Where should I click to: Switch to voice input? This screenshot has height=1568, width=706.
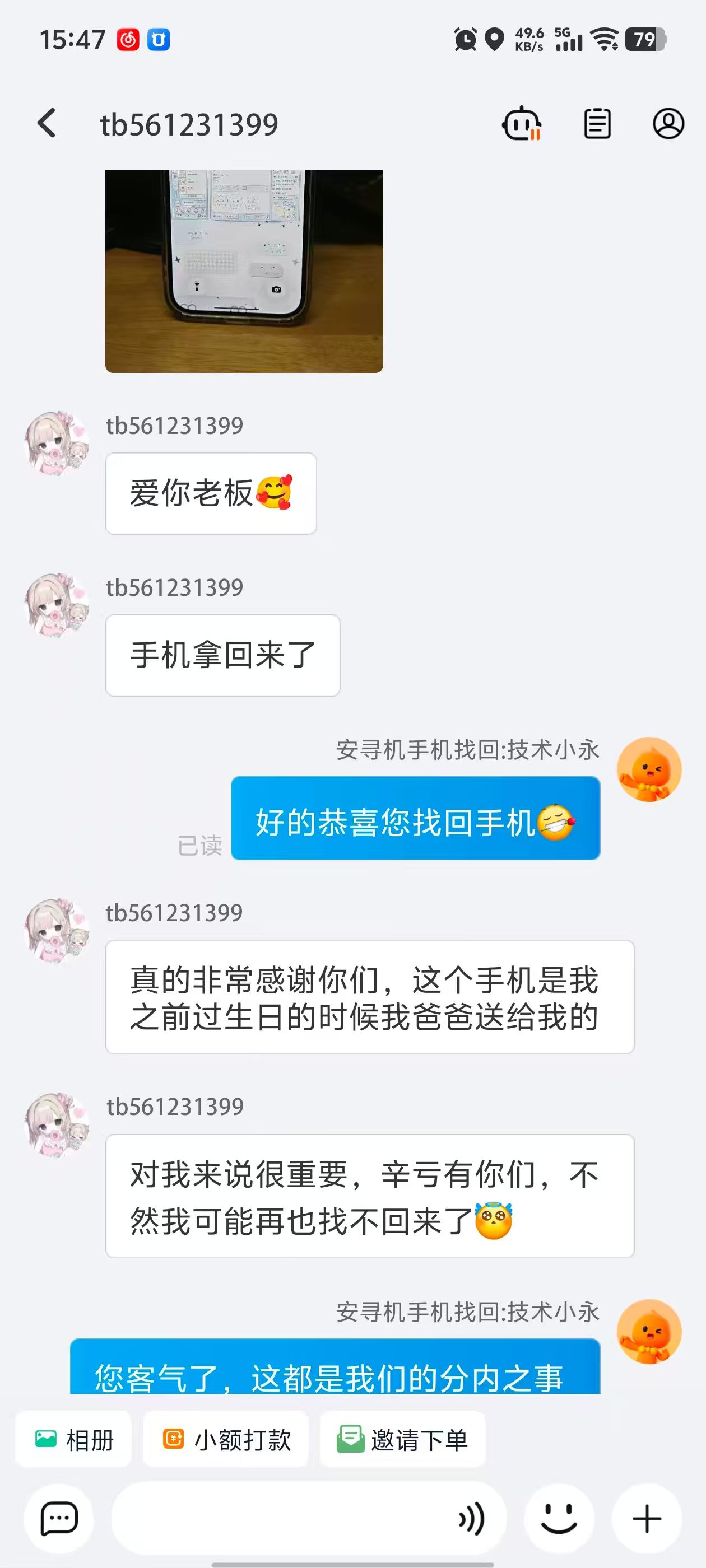pyautogui.click(x=471, y=1518)
